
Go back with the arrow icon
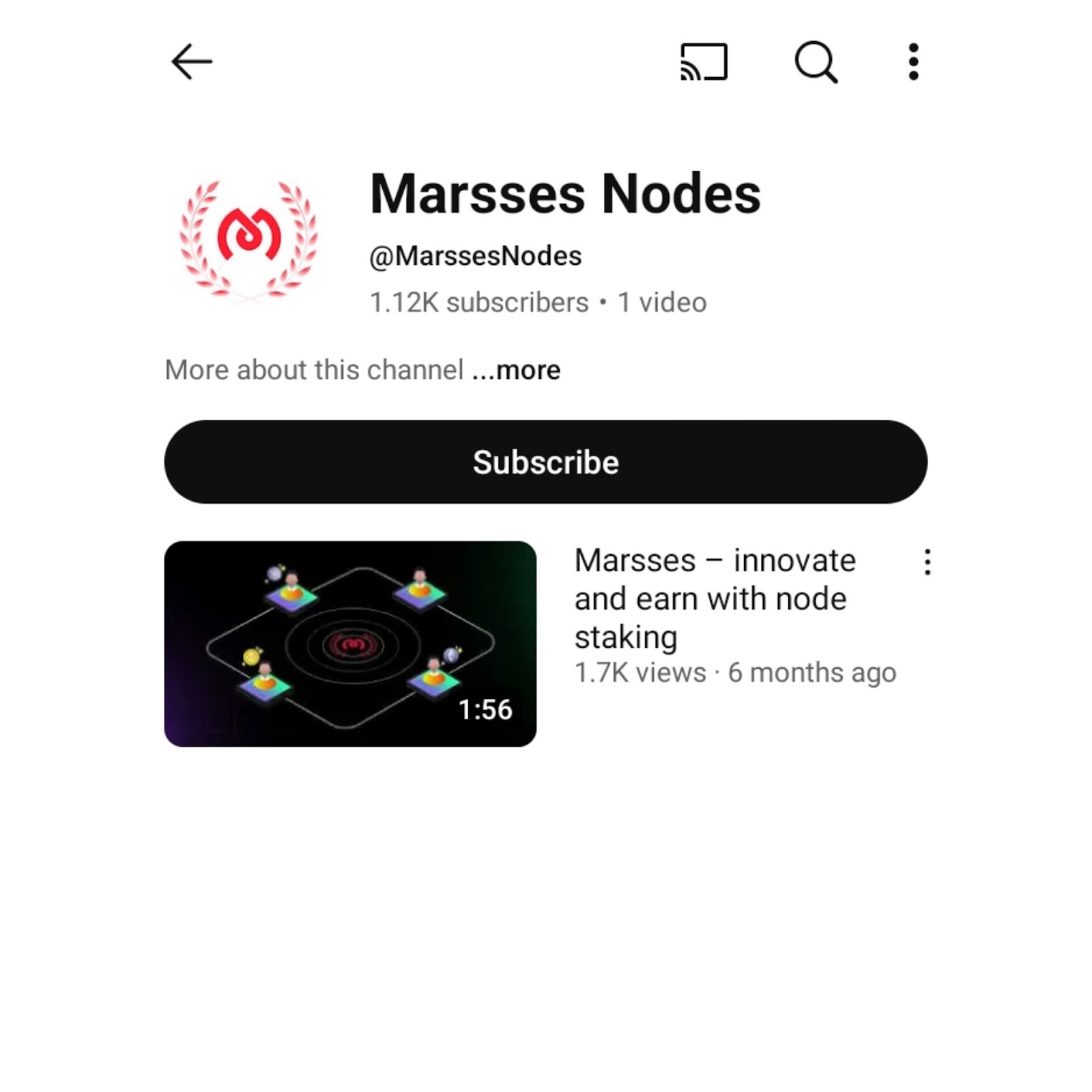[192, 62]
